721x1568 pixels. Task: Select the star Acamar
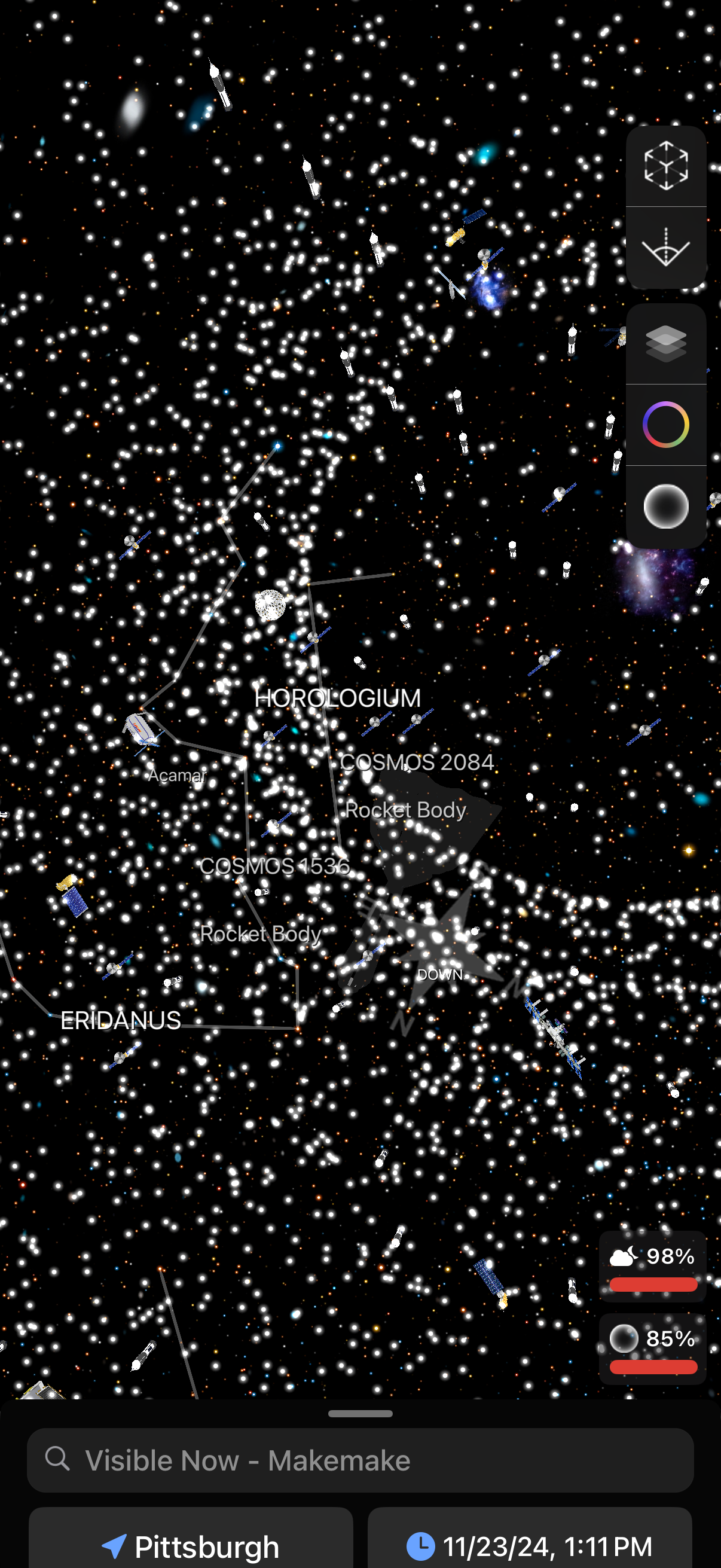point(177,775)
